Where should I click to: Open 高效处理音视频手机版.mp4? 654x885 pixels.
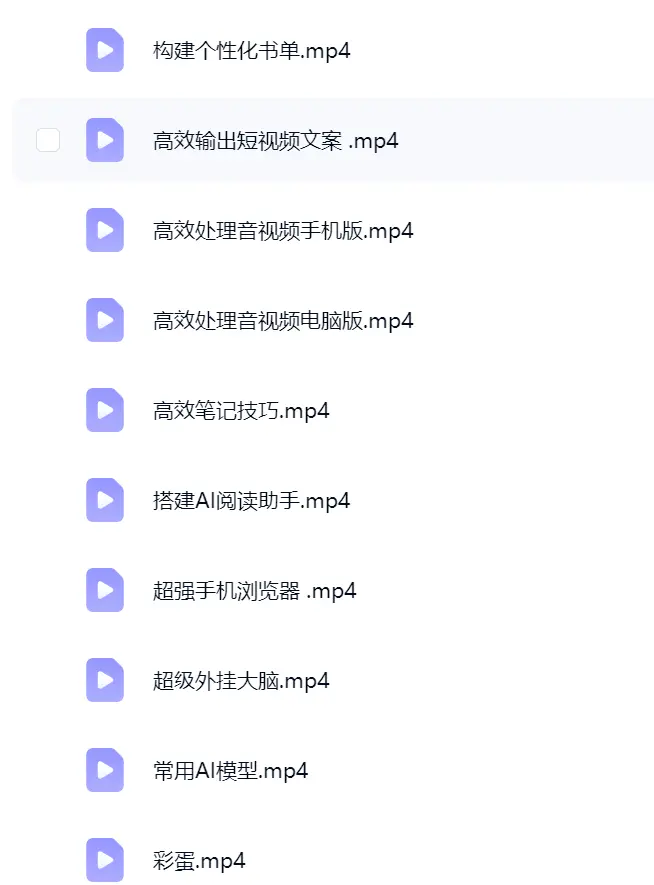[283, 231]
